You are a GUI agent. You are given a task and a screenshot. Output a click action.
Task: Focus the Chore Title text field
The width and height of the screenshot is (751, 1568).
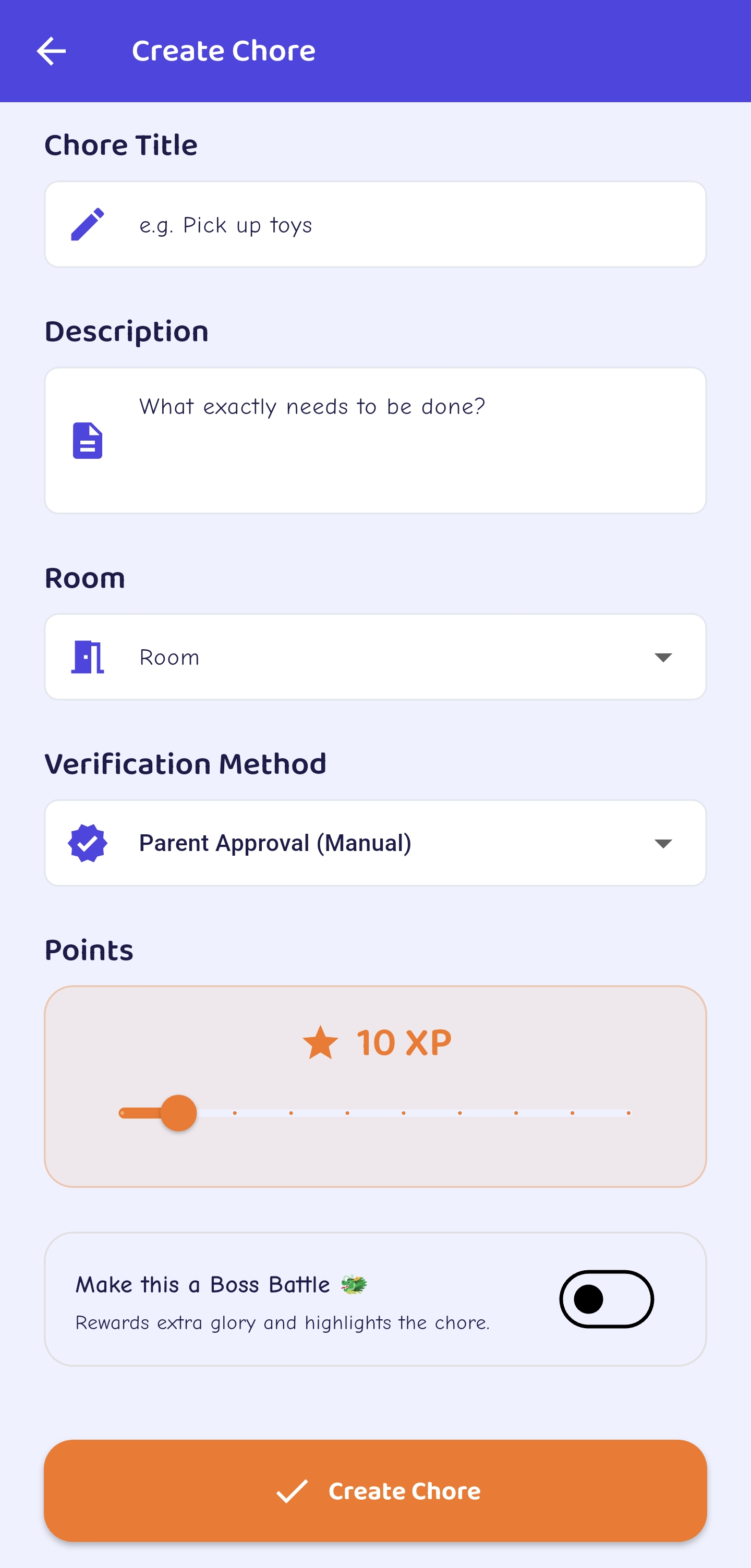[375, 225]
